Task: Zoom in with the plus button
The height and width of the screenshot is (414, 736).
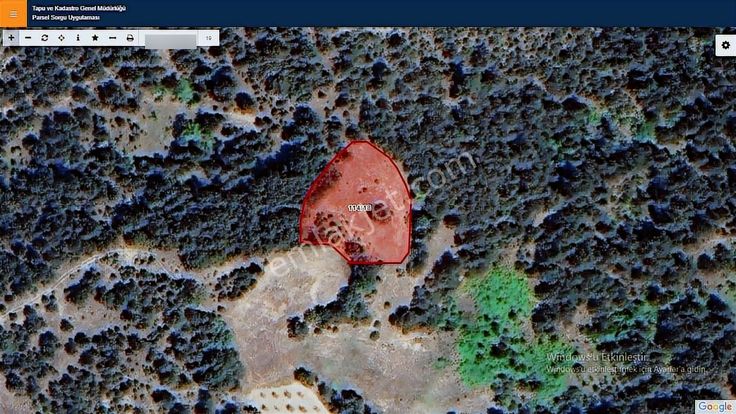Action: pos(11,38)
